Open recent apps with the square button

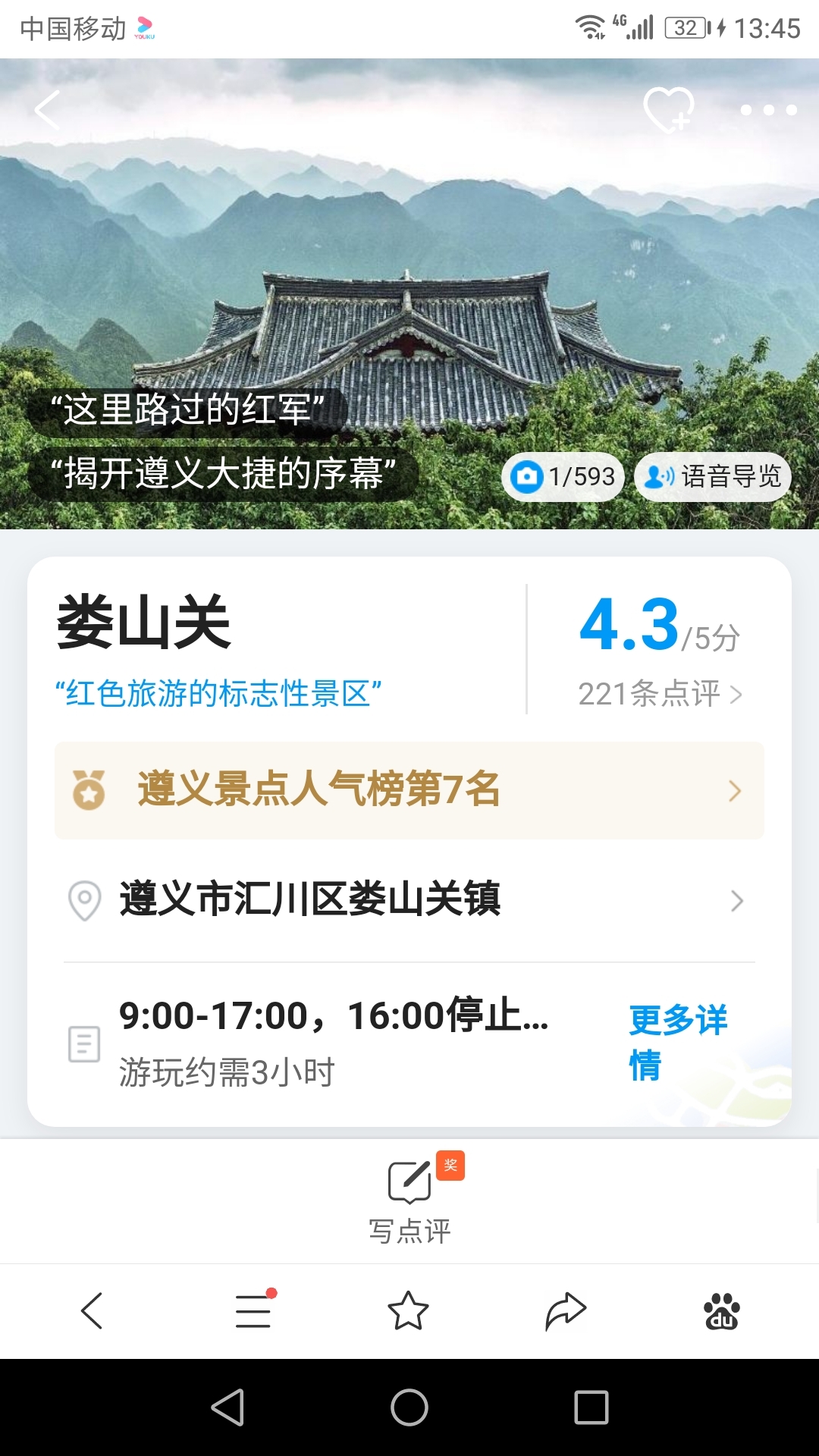[x=591, y=1407]
